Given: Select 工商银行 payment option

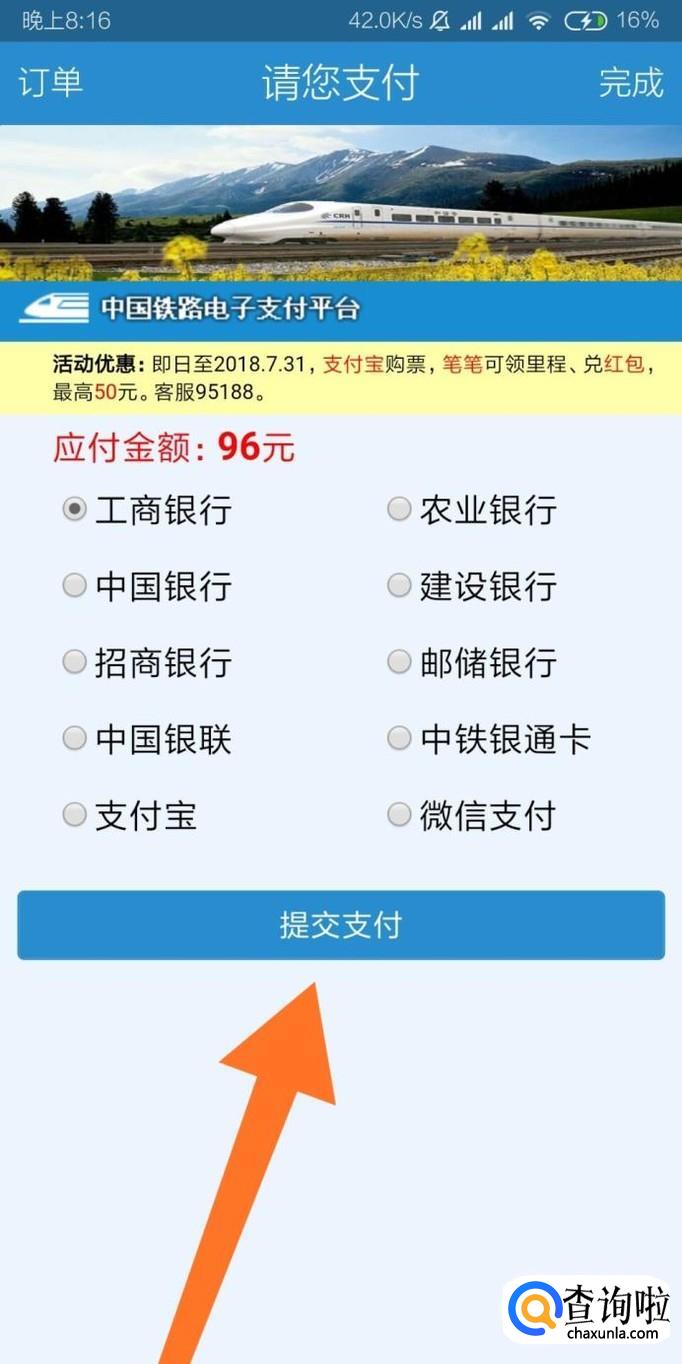Looking at the screenshot, I should point(75,509).
